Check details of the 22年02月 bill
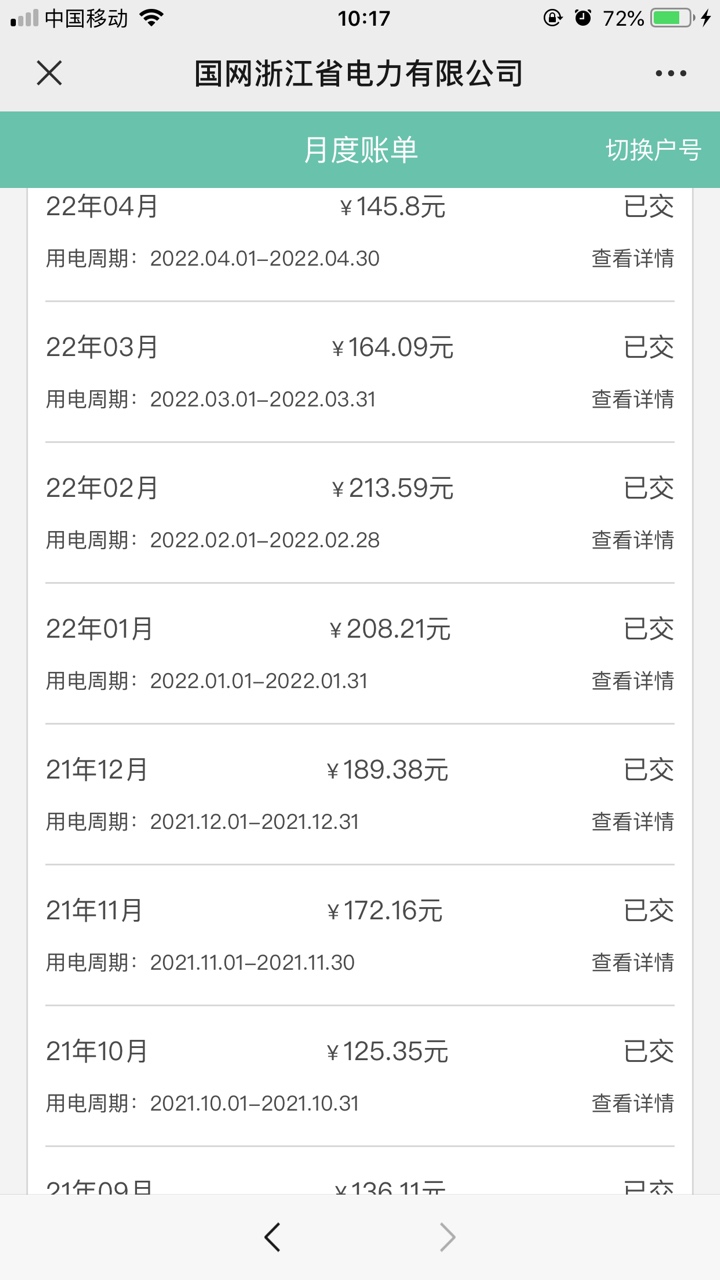Image resolution: width=720 pixels, height=1280 pixels. click(x=632, y=540)
